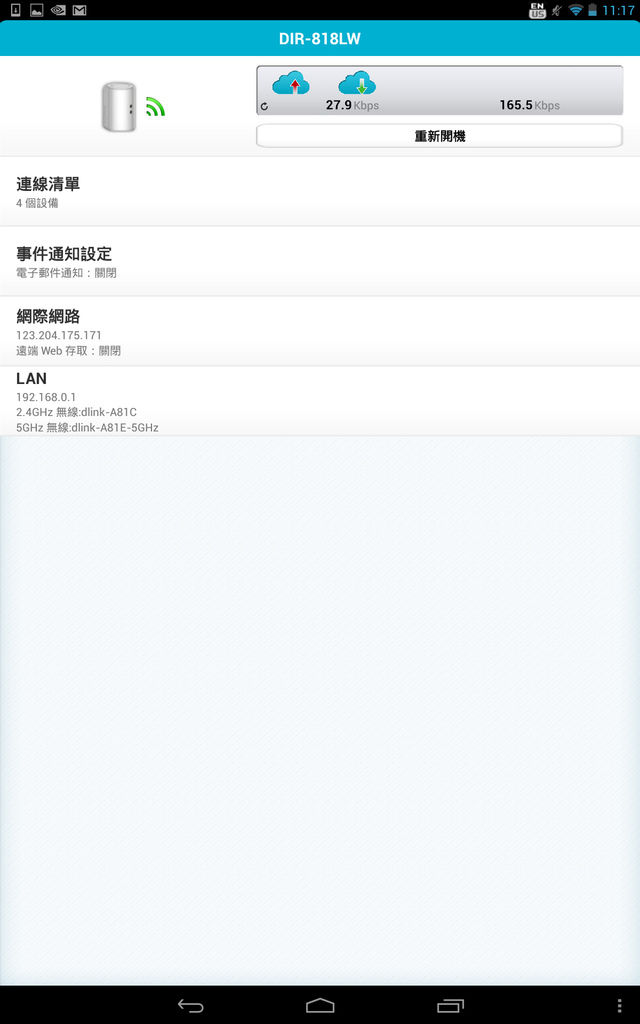Open the system overflow menu dots

coord(620,1005)
